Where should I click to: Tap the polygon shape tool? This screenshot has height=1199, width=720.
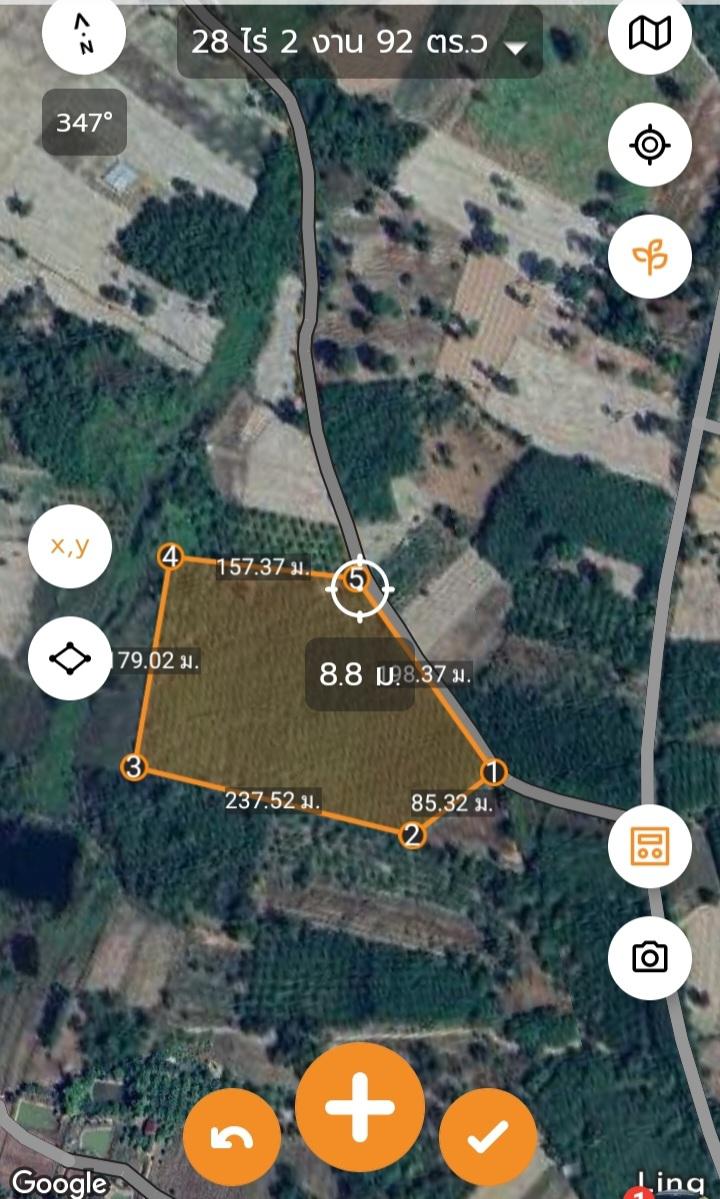pyautogui.click(x=70, y=658)
